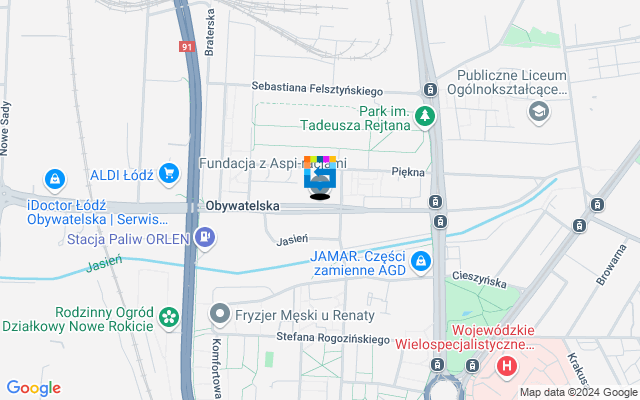
Task: Select the Stacja Paliw ORLEN fuel marker
Action: point(204,238)
